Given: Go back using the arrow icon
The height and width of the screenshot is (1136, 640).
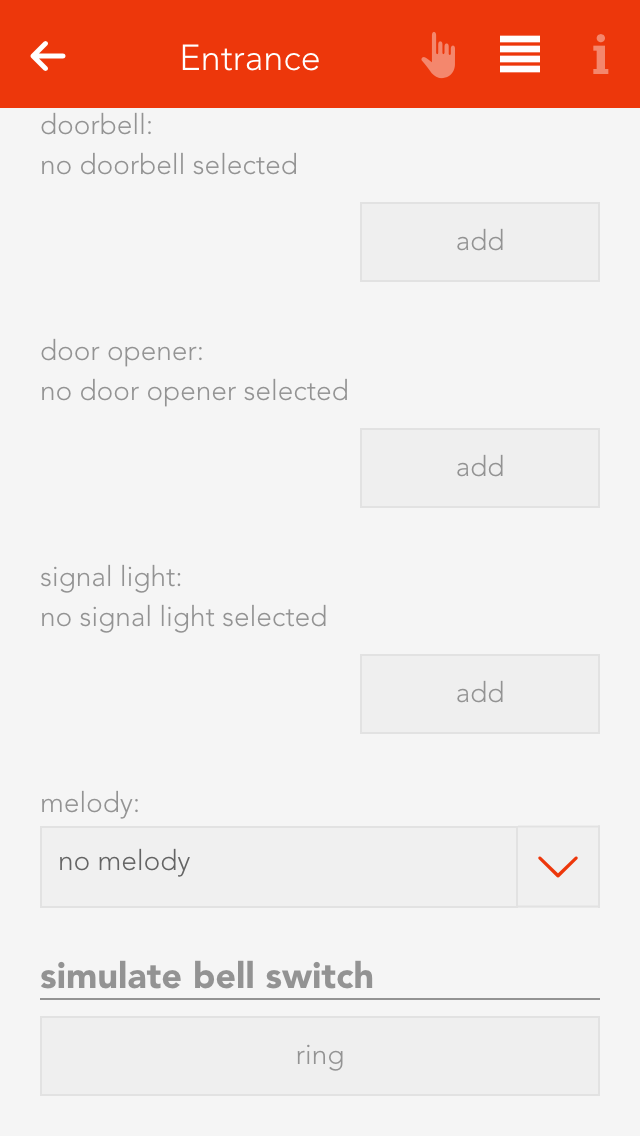Looking at the screenshot, I should pyautogui.click(x=48, y=56).
